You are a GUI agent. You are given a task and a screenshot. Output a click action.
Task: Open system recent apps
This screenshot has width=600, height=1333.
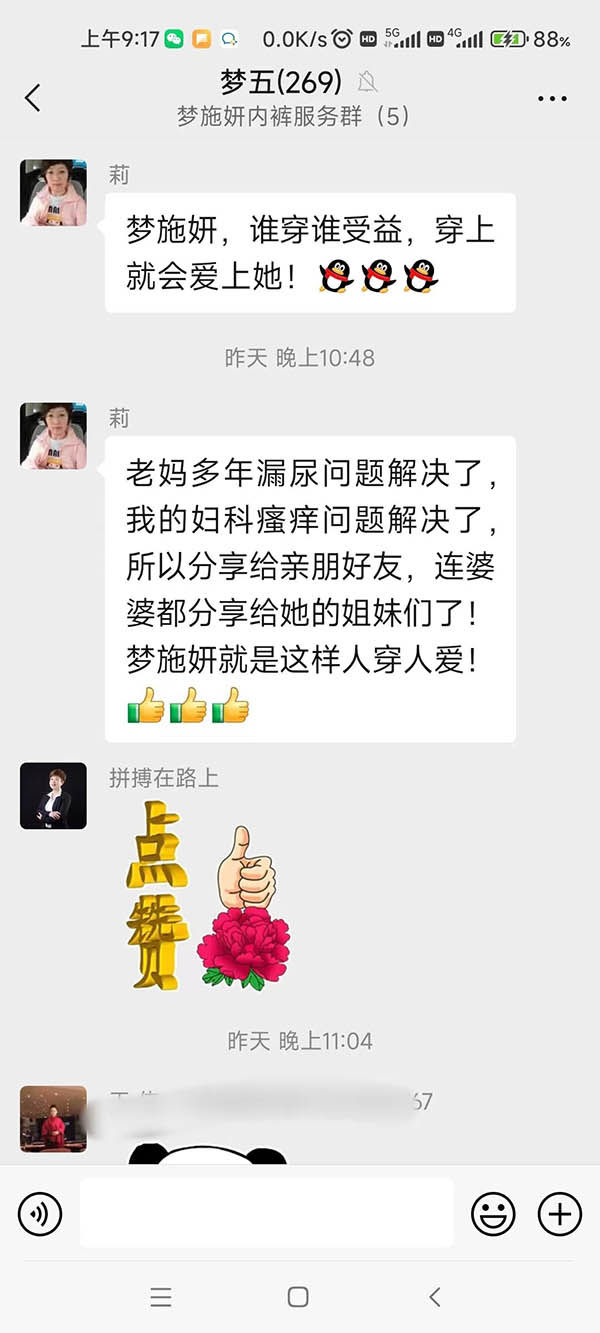[161, 1297]
